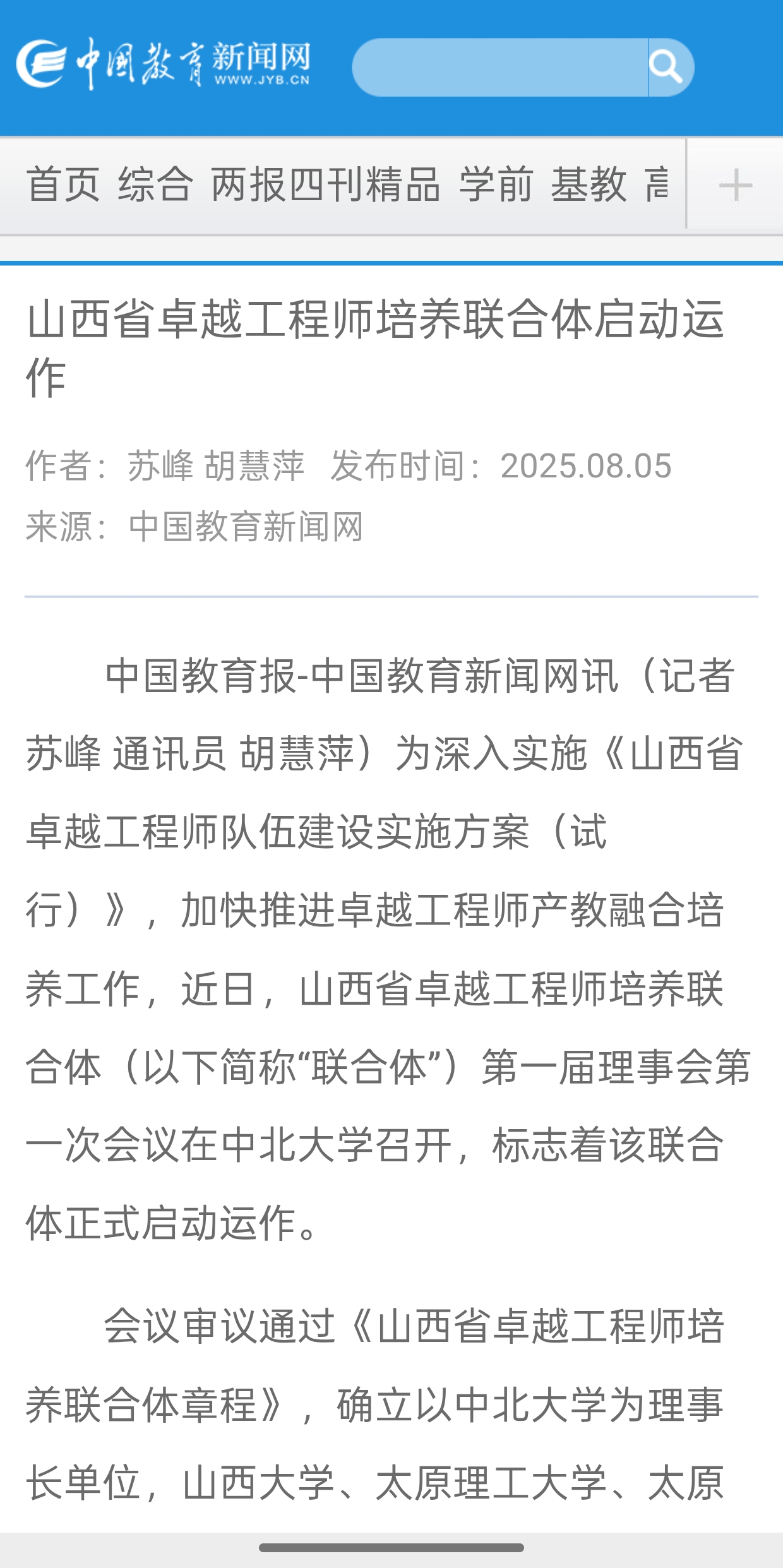Tap the 中国教育新闻网 site logo
The width and height of the screenshot is (783, 1568).
click(x=163, y=63)
